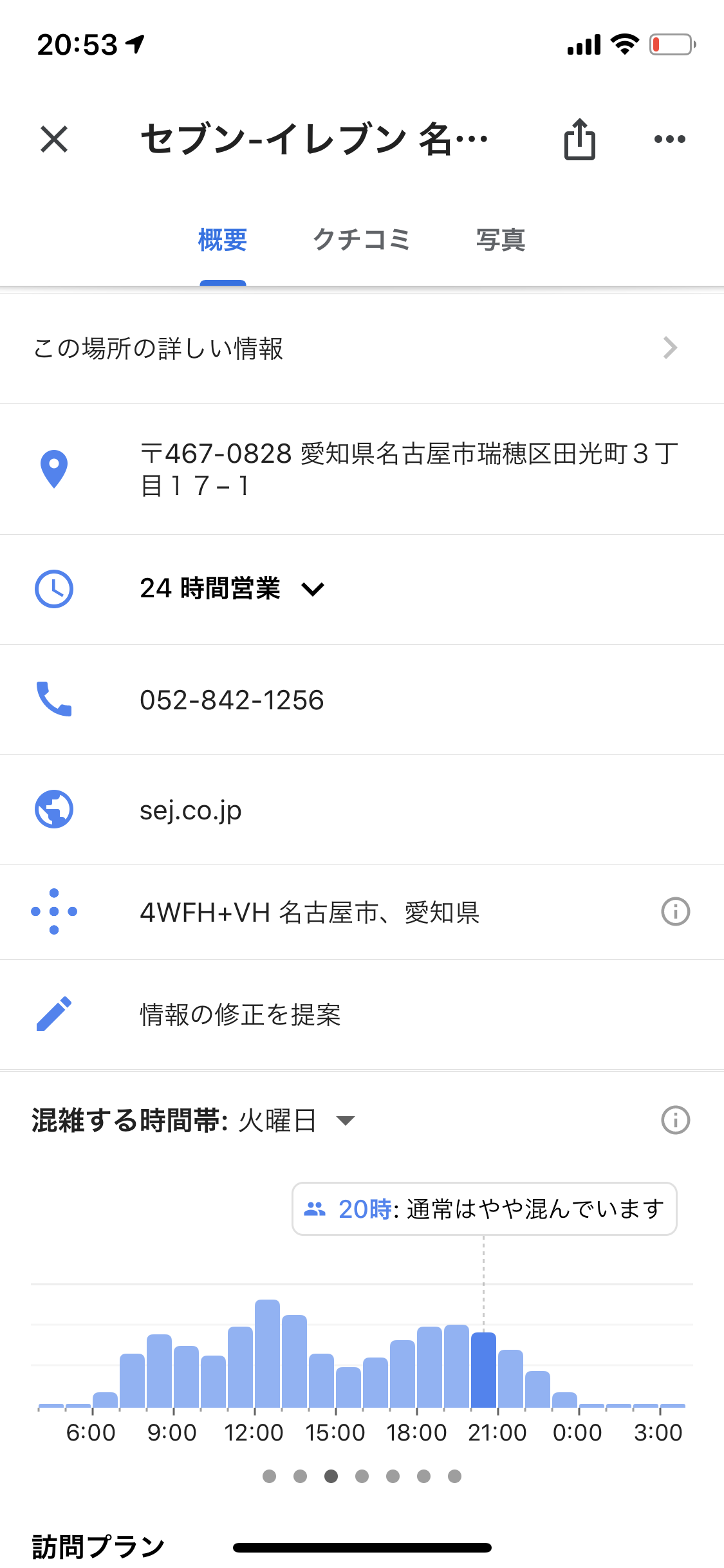Switch to the クチコミ tab

(x=362, y=240)
